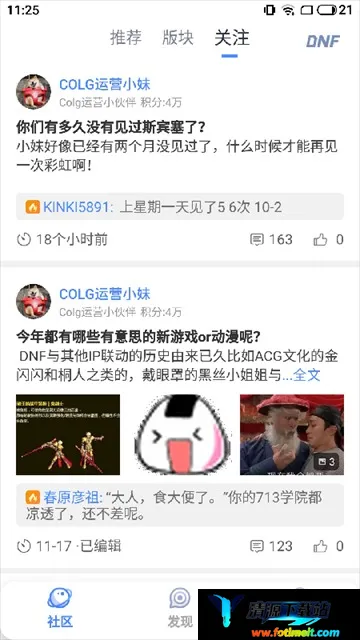Screen dimensions: 360x640
Task: Open 春原彦祖's hot comment
Action: [x=180, y=505]
